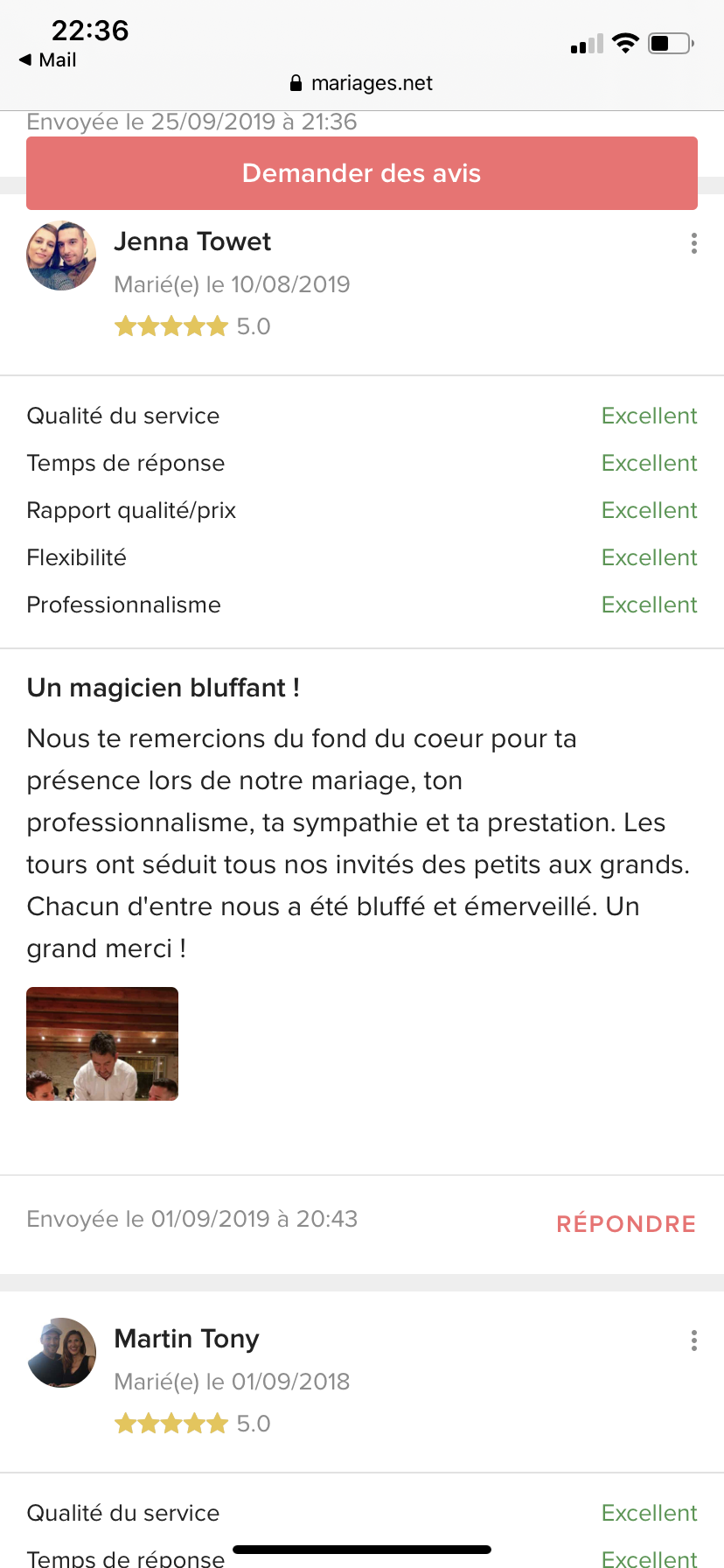
Task: Tap the Demander des avis button
Action: tap(362, 173)
